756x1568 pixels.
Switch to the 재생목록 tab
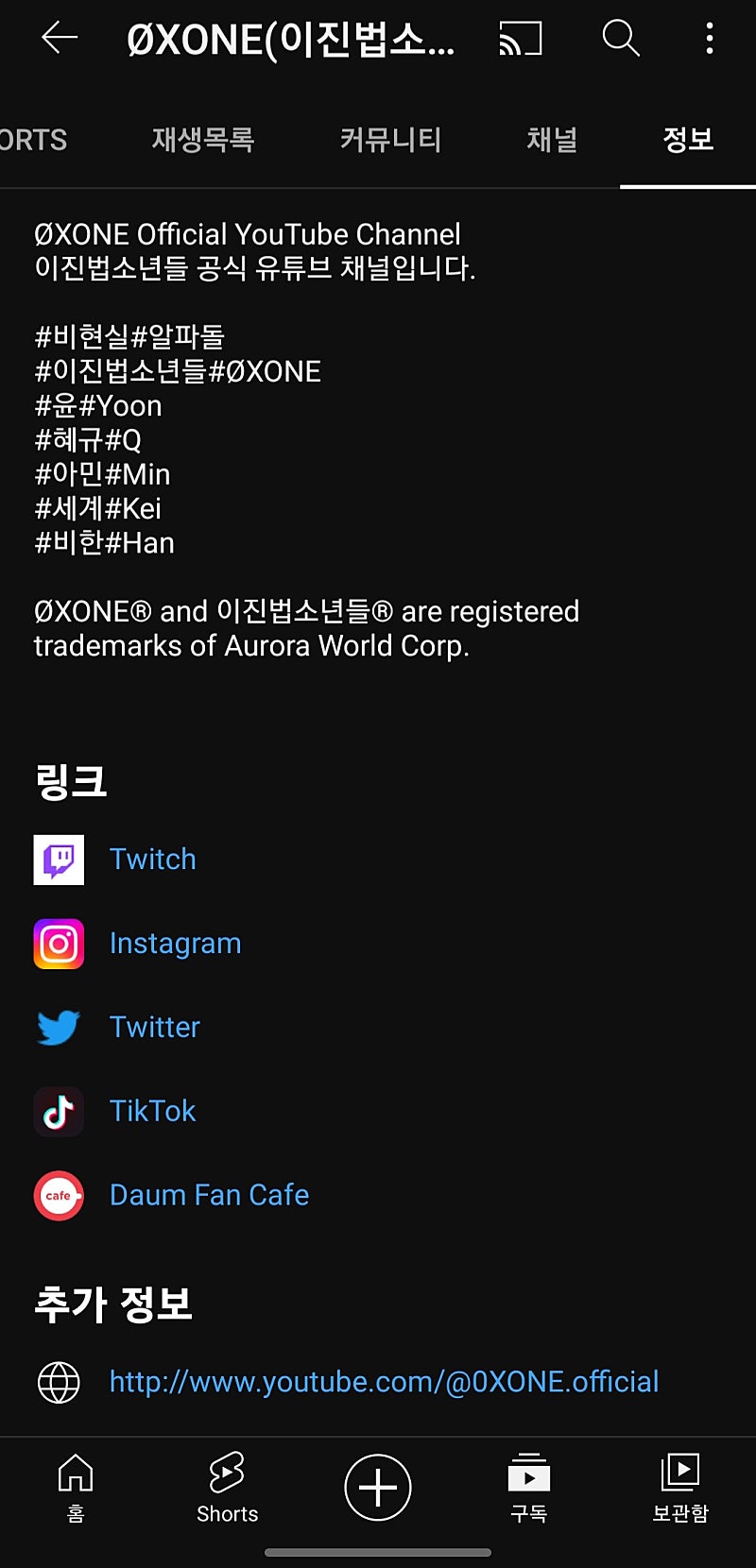coord(203,140)
